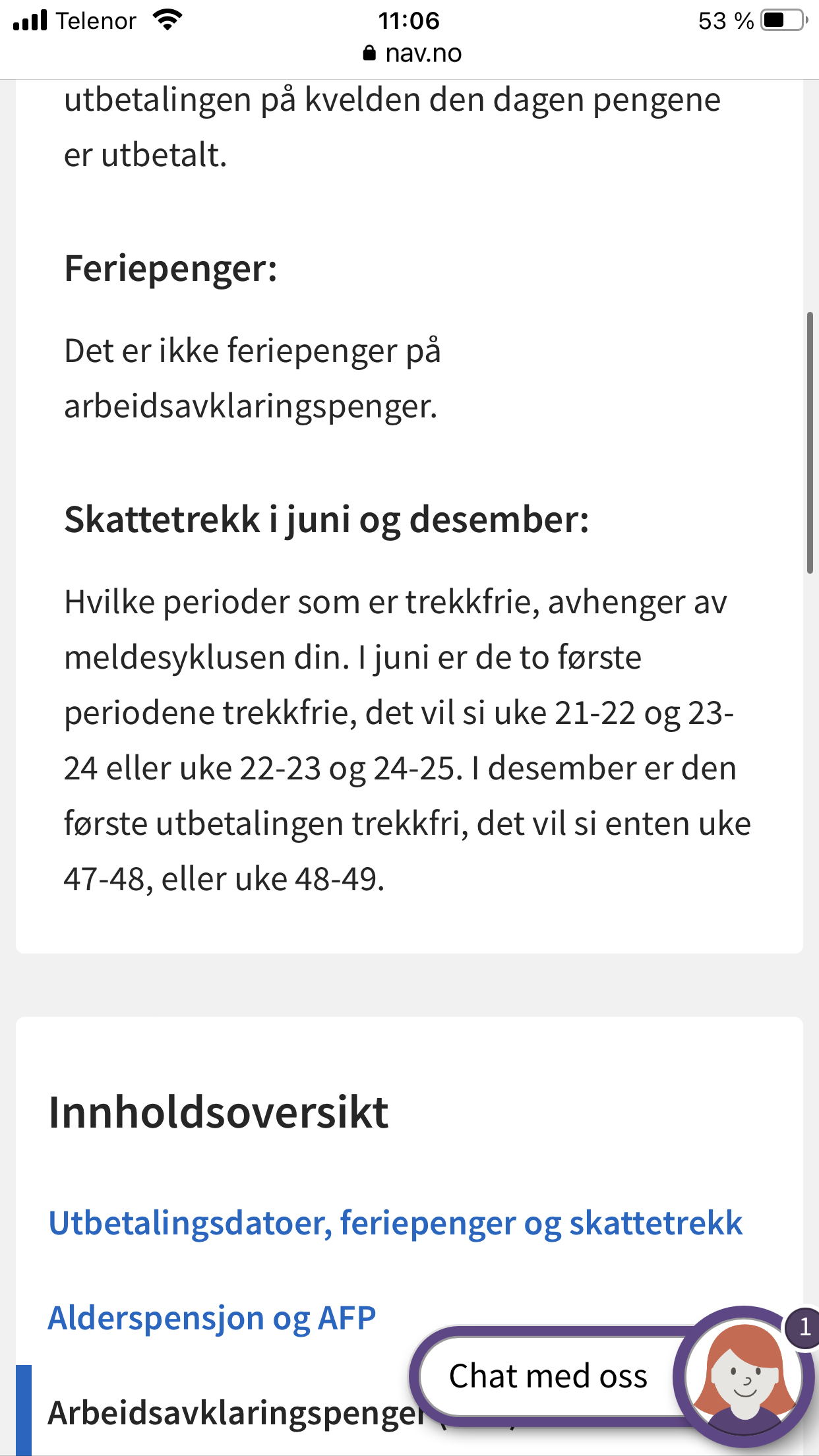This screenshot has height=1456, width=819.
Task: Select Arbeidsavklaringspenger in the content overview
Action: 236,1413
